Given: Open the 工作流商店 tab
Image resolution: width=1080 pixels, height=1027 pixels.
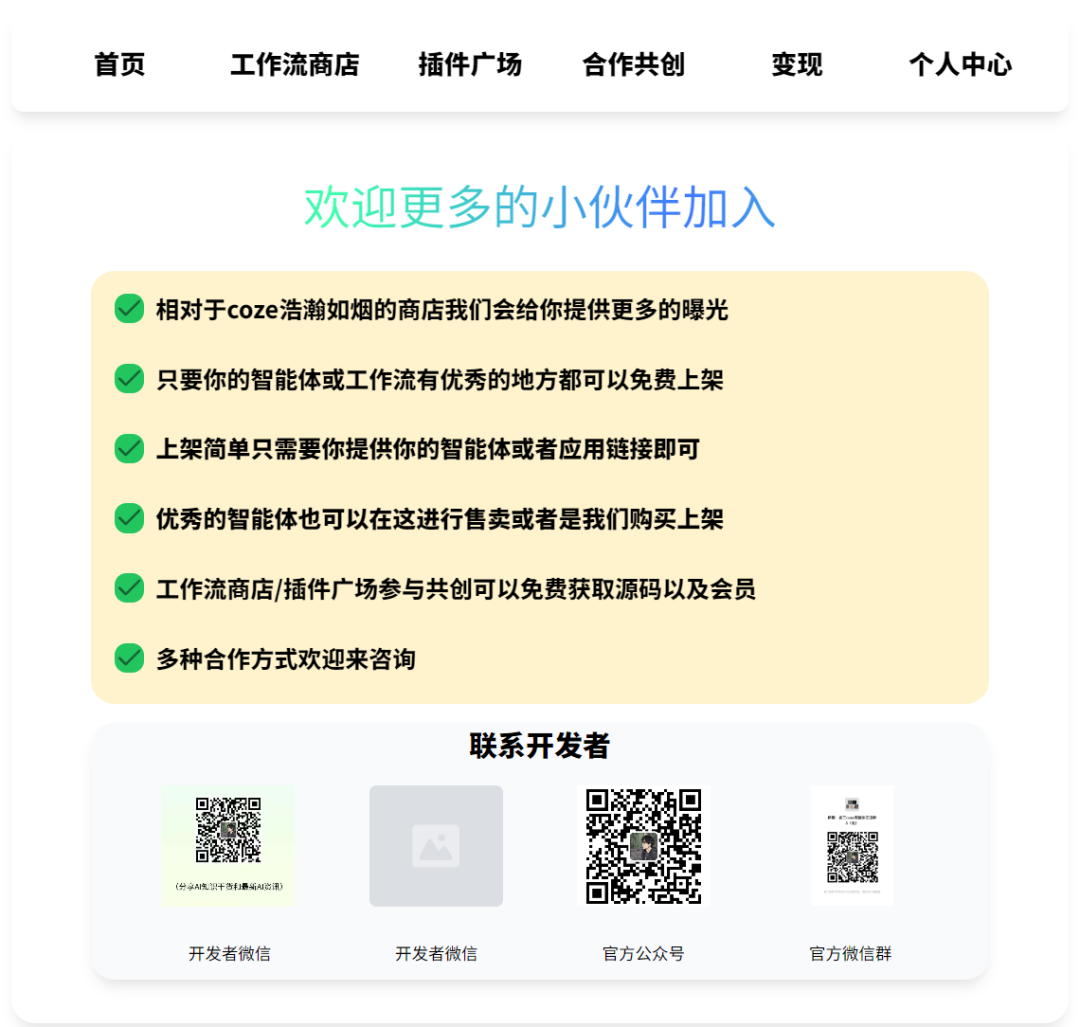Looking at the screenshot, I should coord(294,65).
